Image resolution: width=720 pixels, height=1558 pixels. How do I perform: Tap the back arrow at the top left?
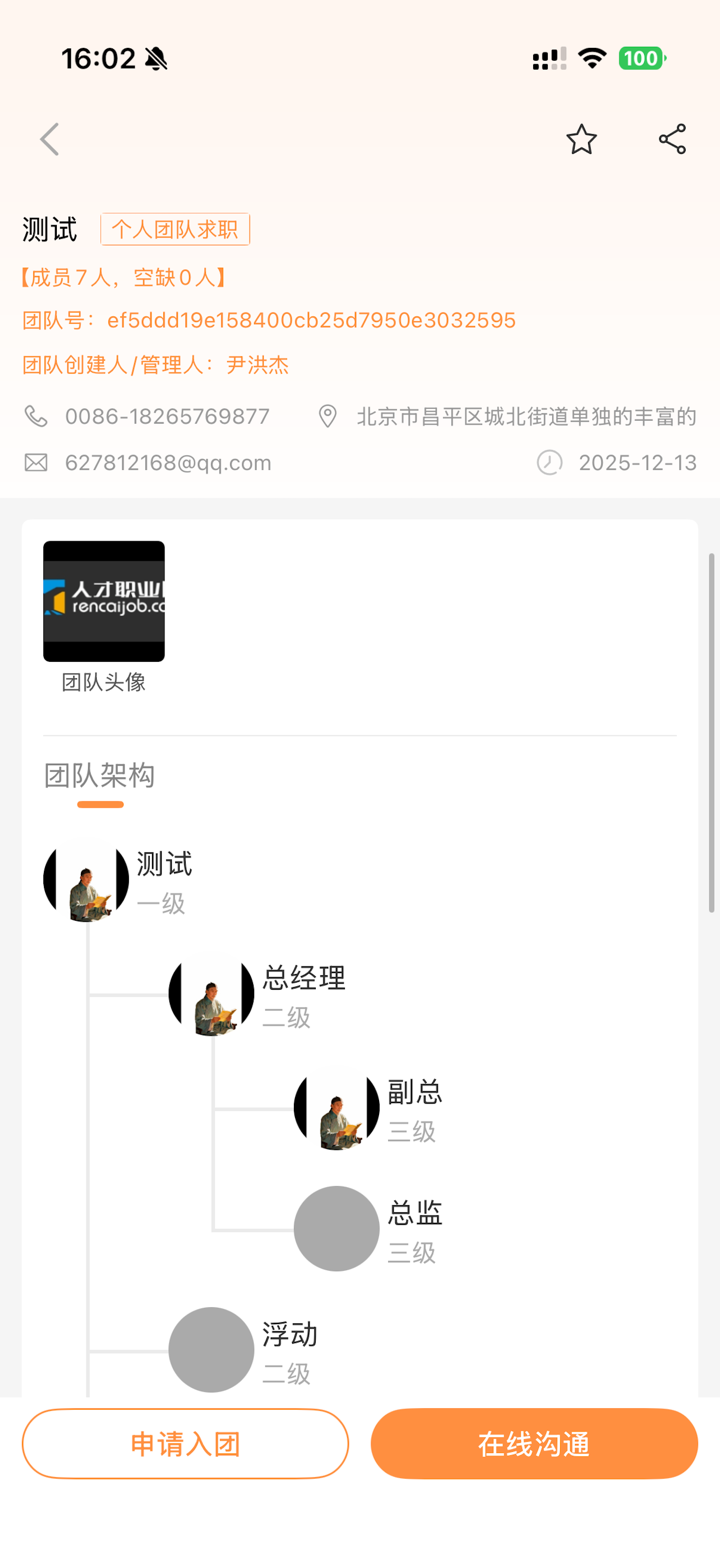(x=49, y=139)
